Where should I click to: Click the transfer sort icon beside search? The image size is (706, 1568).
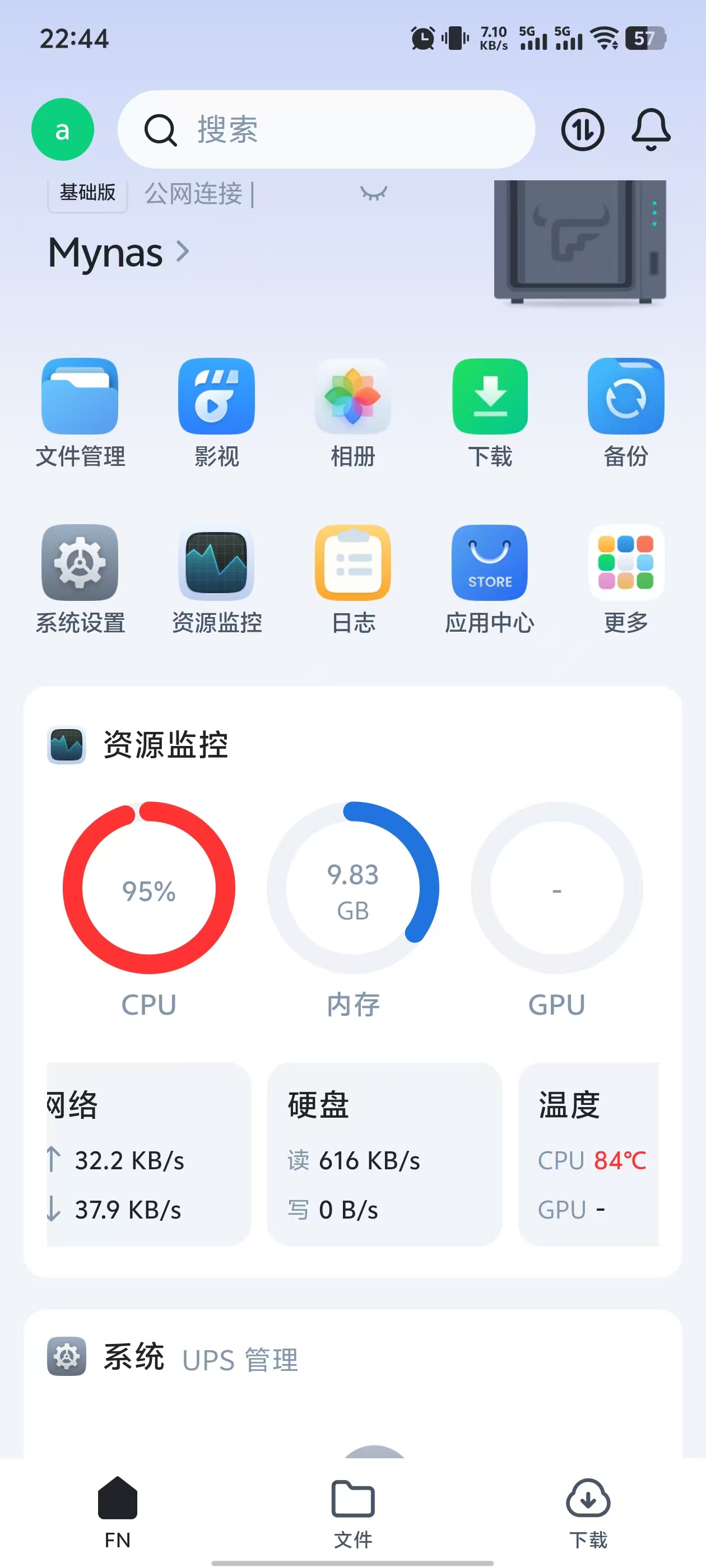[582, 130]
